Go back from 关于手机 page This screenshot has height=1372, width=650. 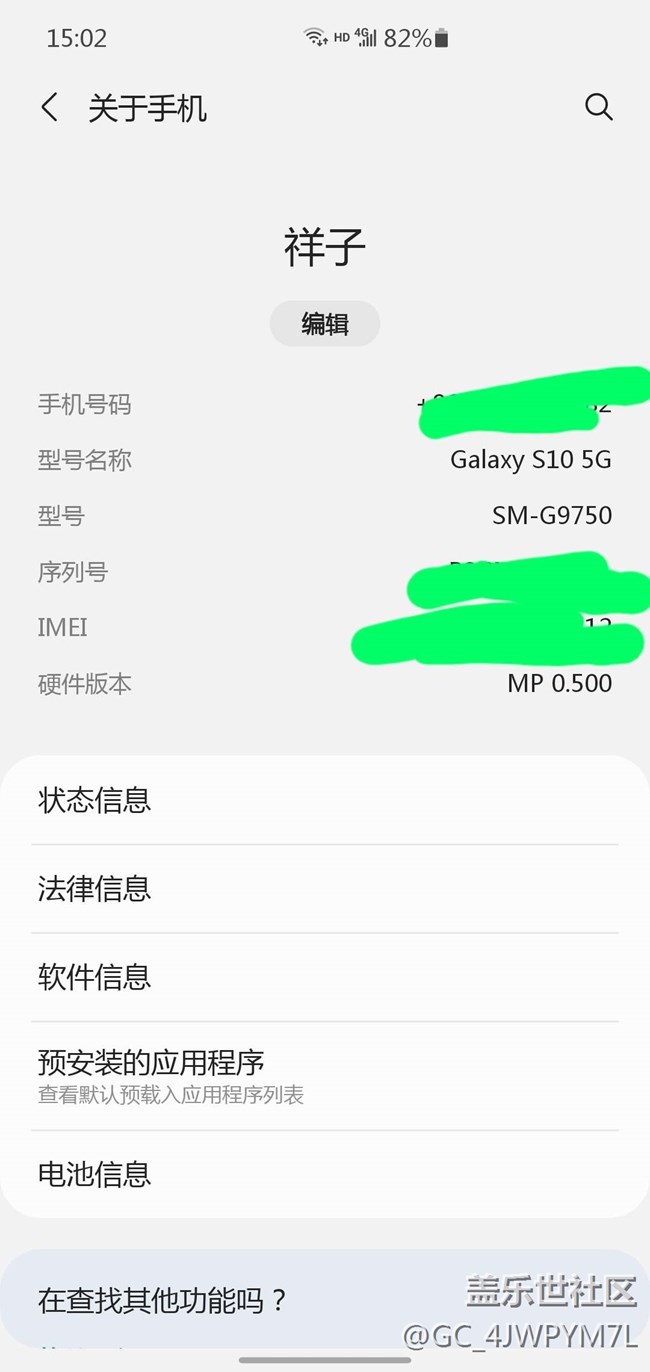[x=50, y=107]
